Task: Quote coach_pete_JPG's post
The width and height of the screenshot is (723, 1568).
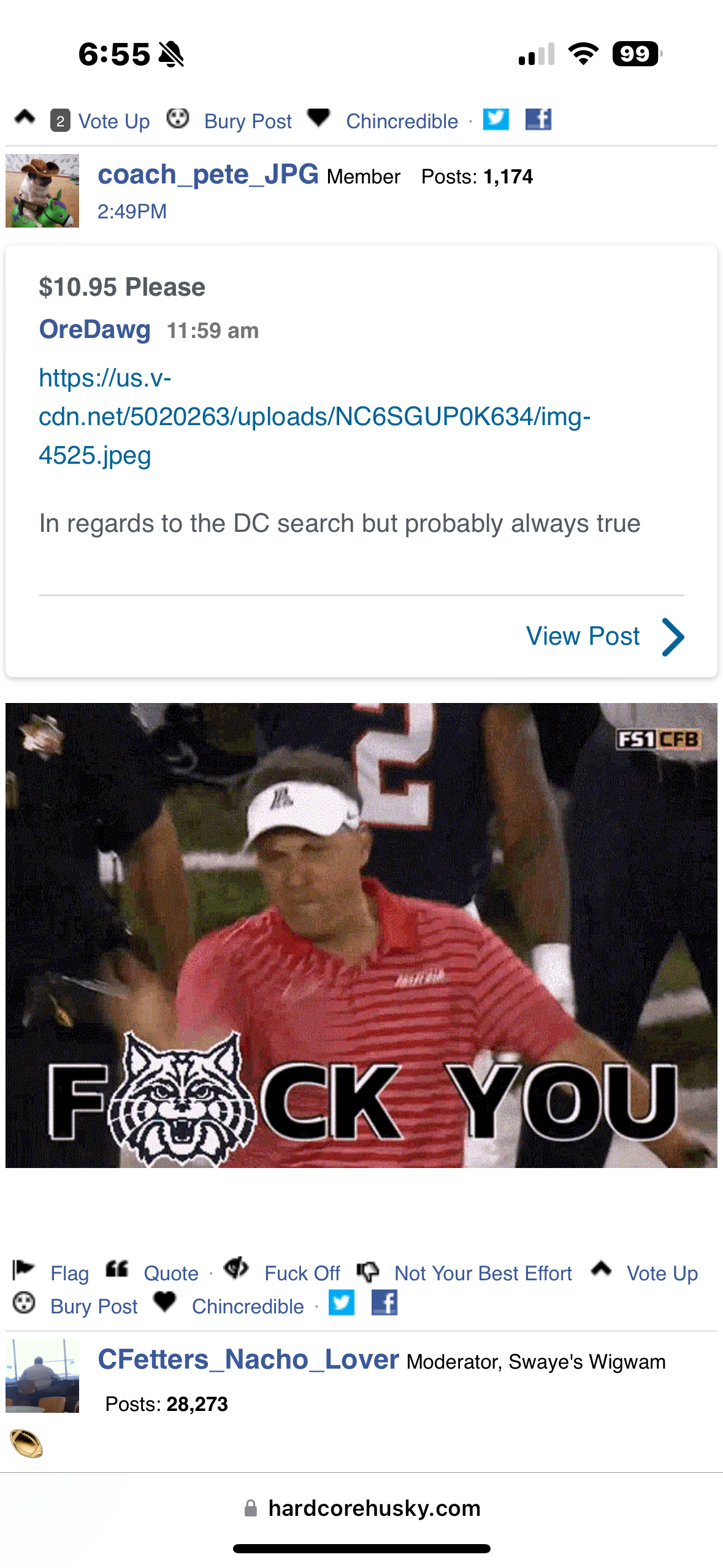Action: (x=170, y=1274)
